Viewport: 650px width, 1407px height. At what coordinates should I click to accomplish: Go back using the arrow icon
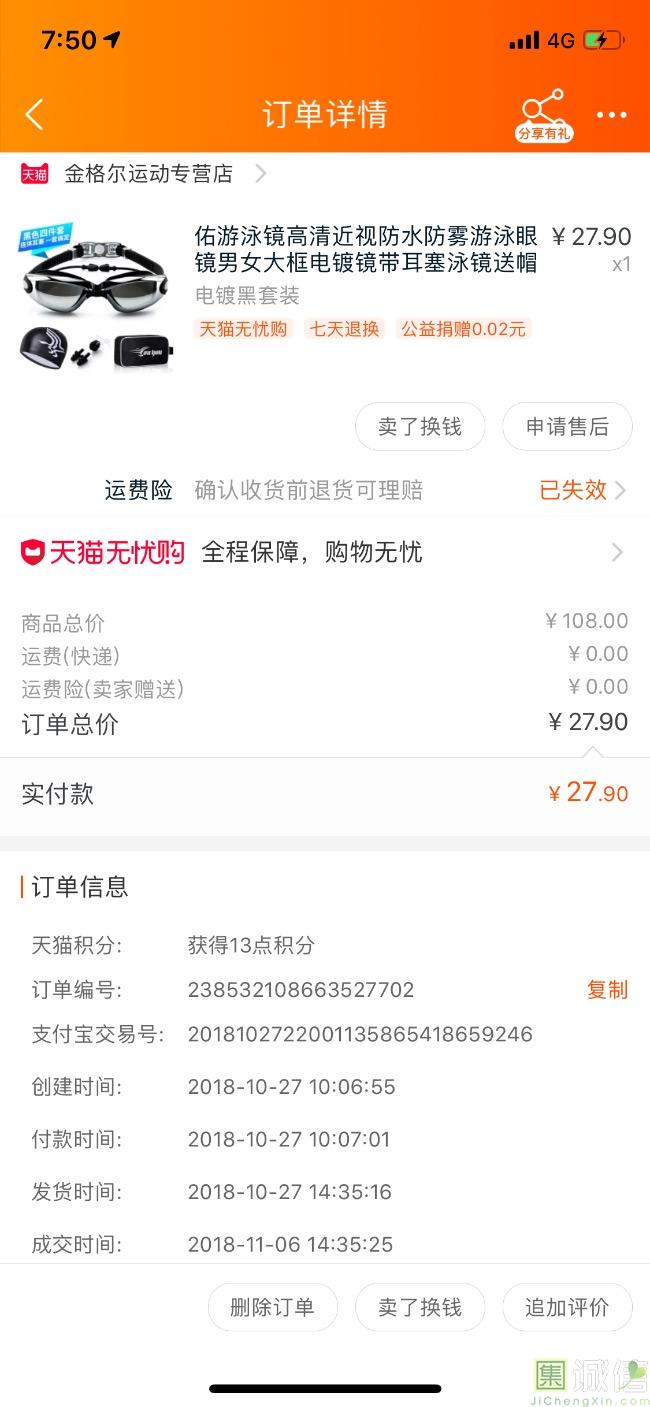coord(34,114)
